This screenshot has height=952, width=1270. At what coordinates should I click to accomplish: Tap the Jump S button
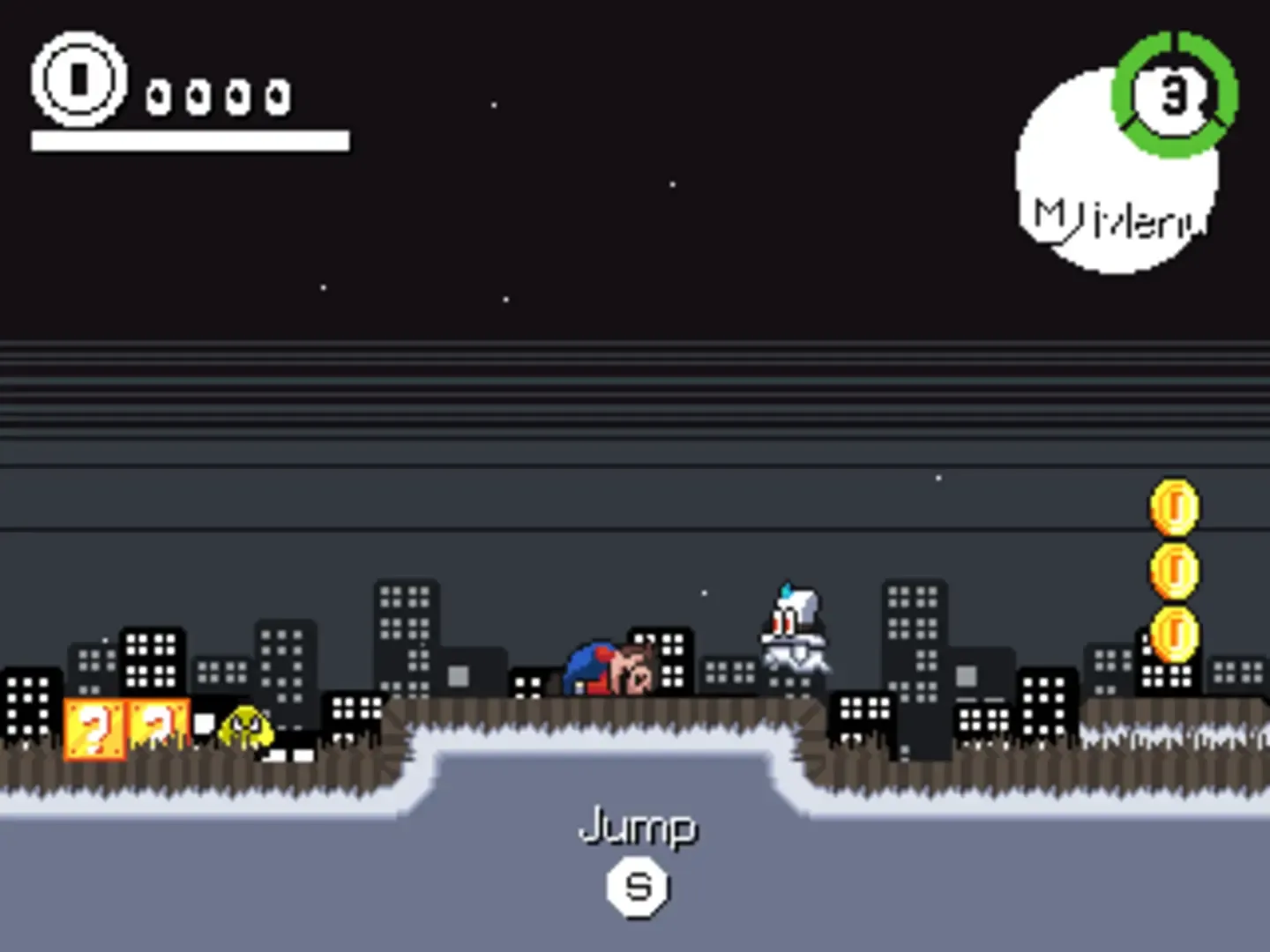(x=639, y=886)
